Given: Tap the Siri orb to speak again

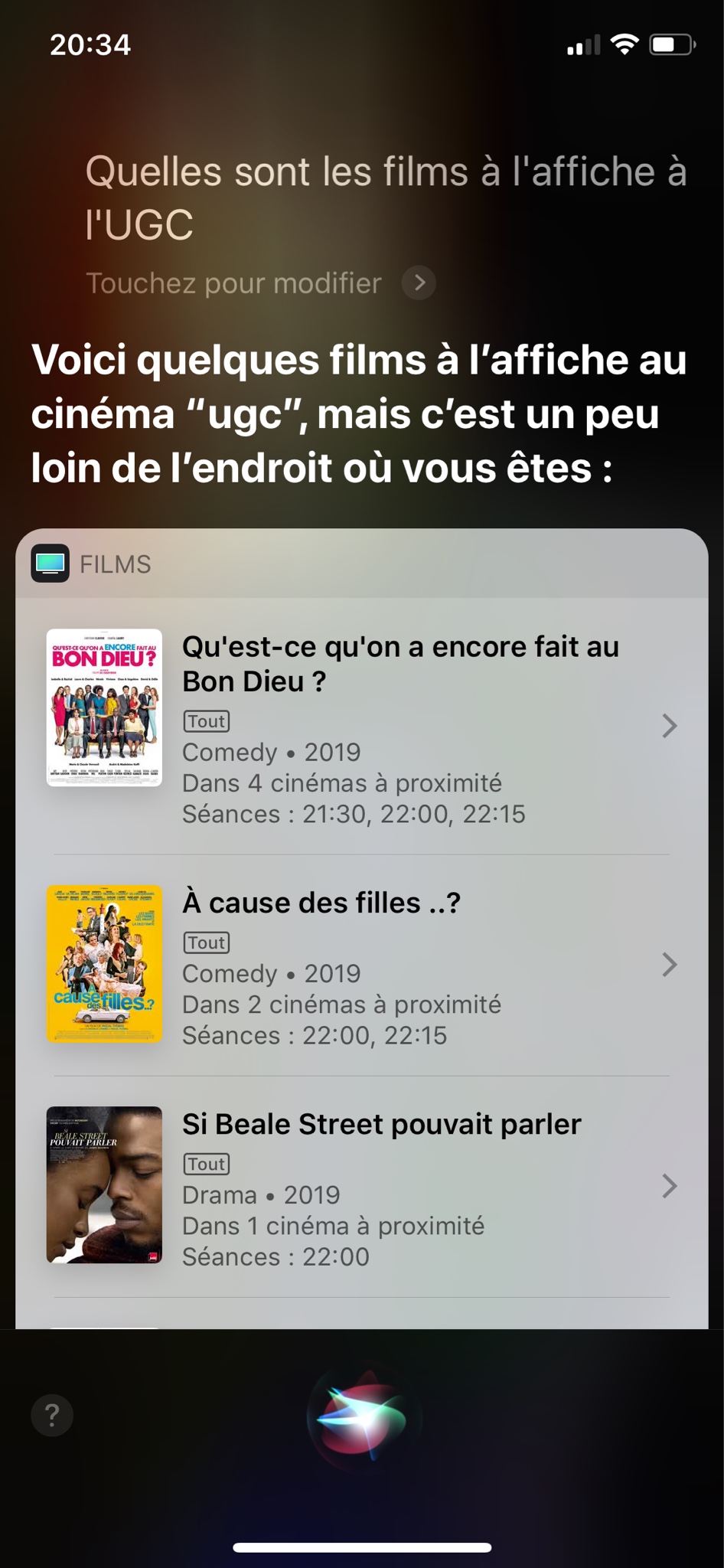Looking at the screenshot, I should pyautogui.click(x=361, y=1417).
